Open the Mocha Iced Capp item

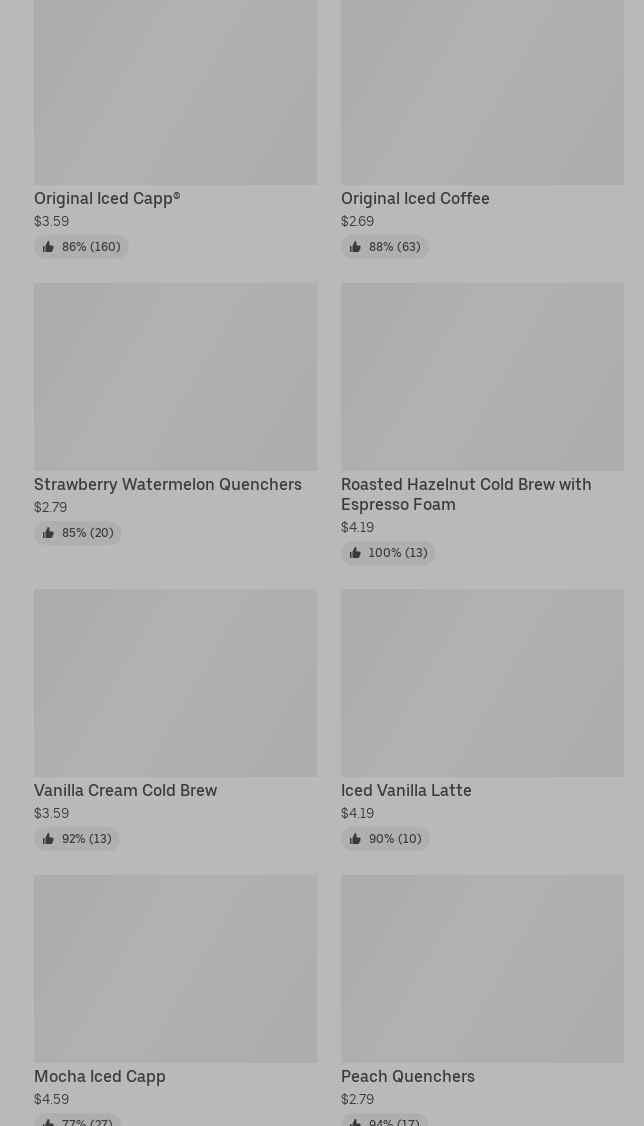[x=175, y=1000]
